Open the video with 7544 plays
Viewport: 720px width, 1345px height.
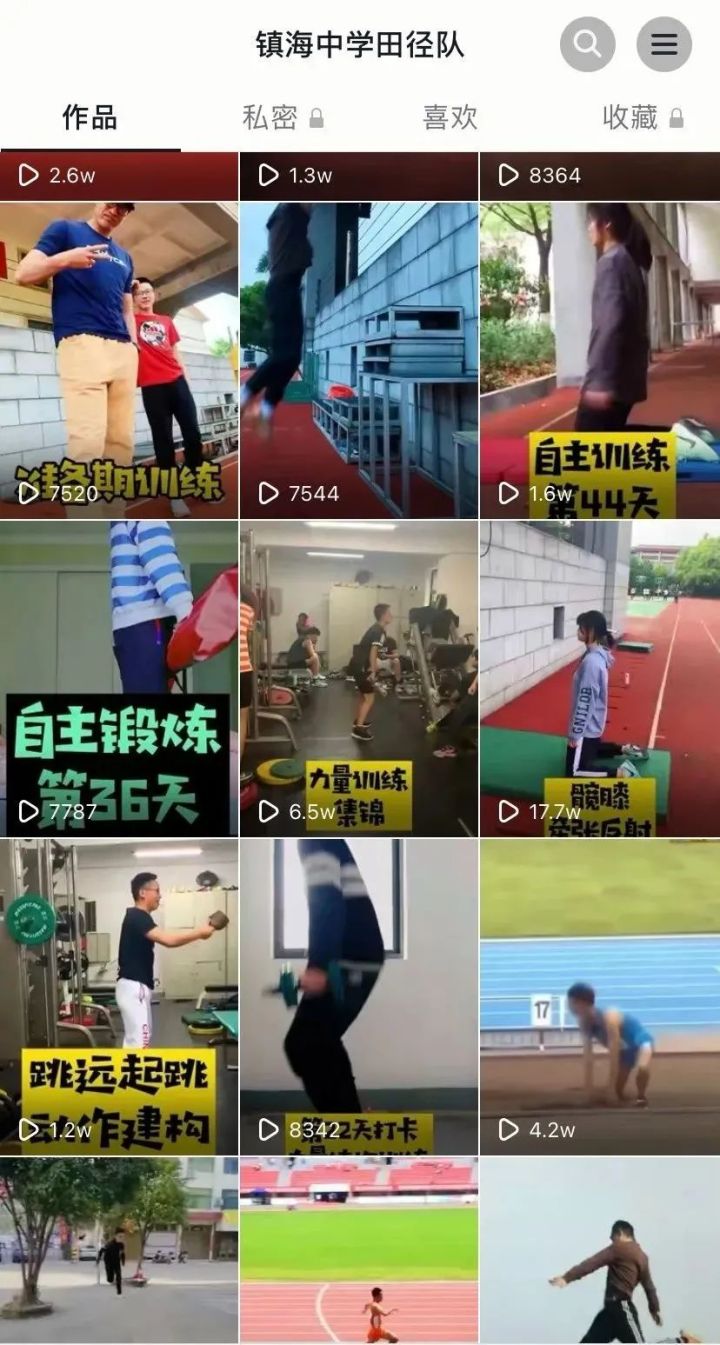point(359,360)
